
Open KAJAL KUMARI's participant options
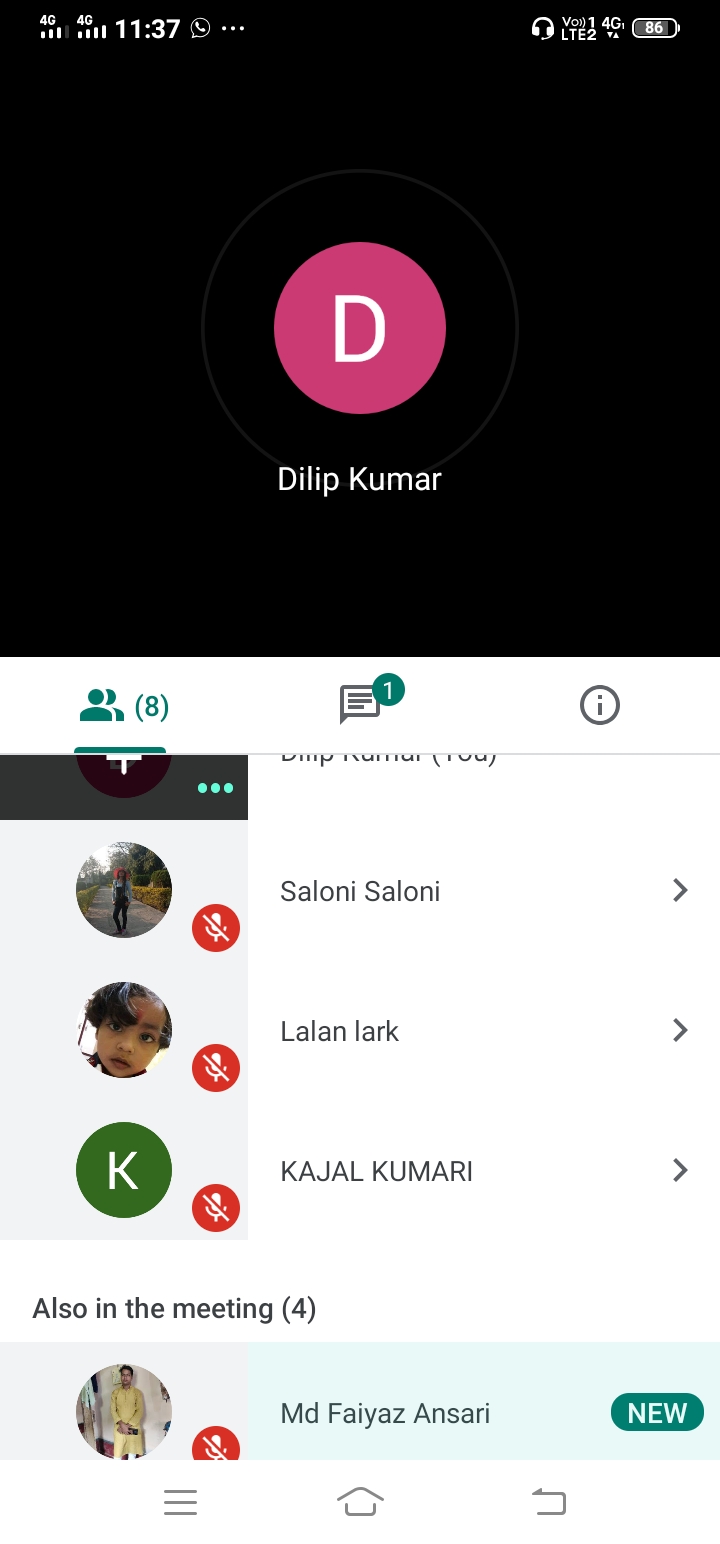[x=680, y=1170]
